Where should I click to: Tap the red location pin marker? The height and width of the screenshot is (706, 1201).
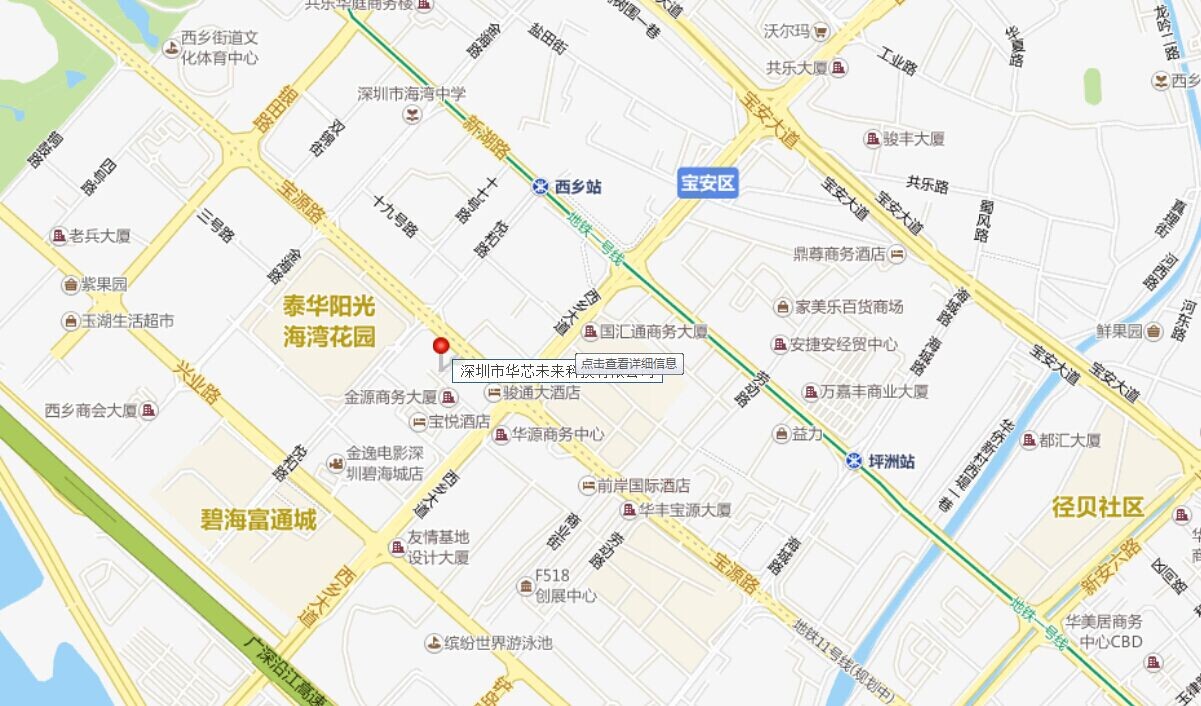[441, 348]
